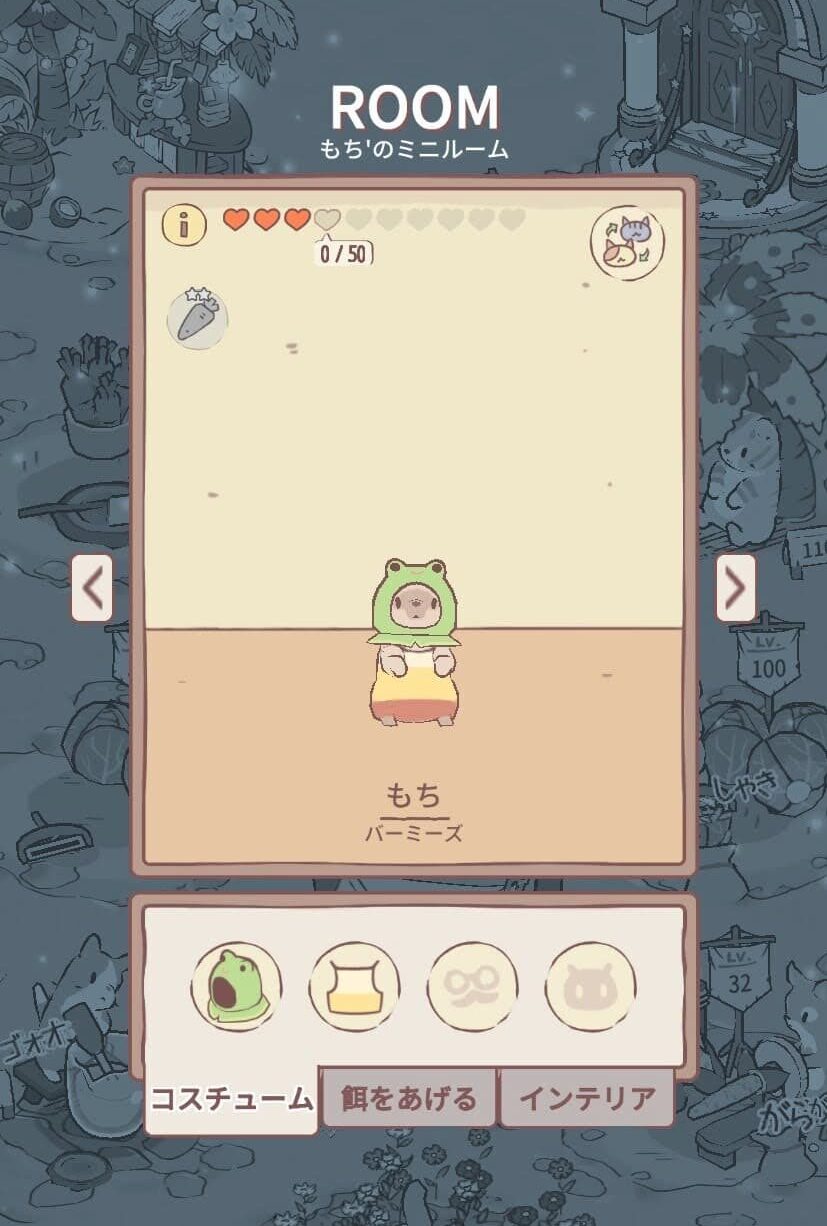Viewport: 827px width, 1226px height.
Task: Switch to the 餌をあげる tab
Action: tap(409, 1098)
